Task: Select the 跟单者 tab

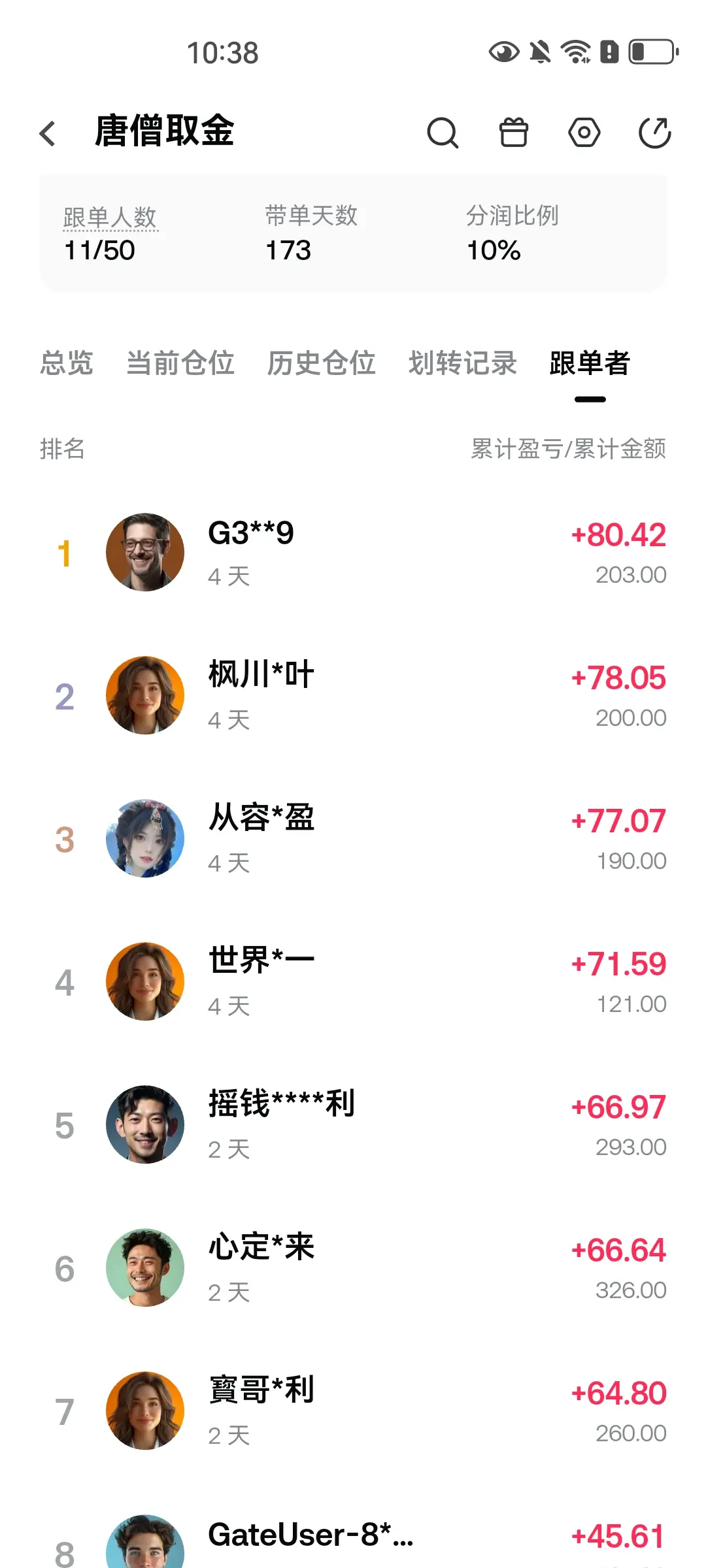Action: click(x=590, y=363)
